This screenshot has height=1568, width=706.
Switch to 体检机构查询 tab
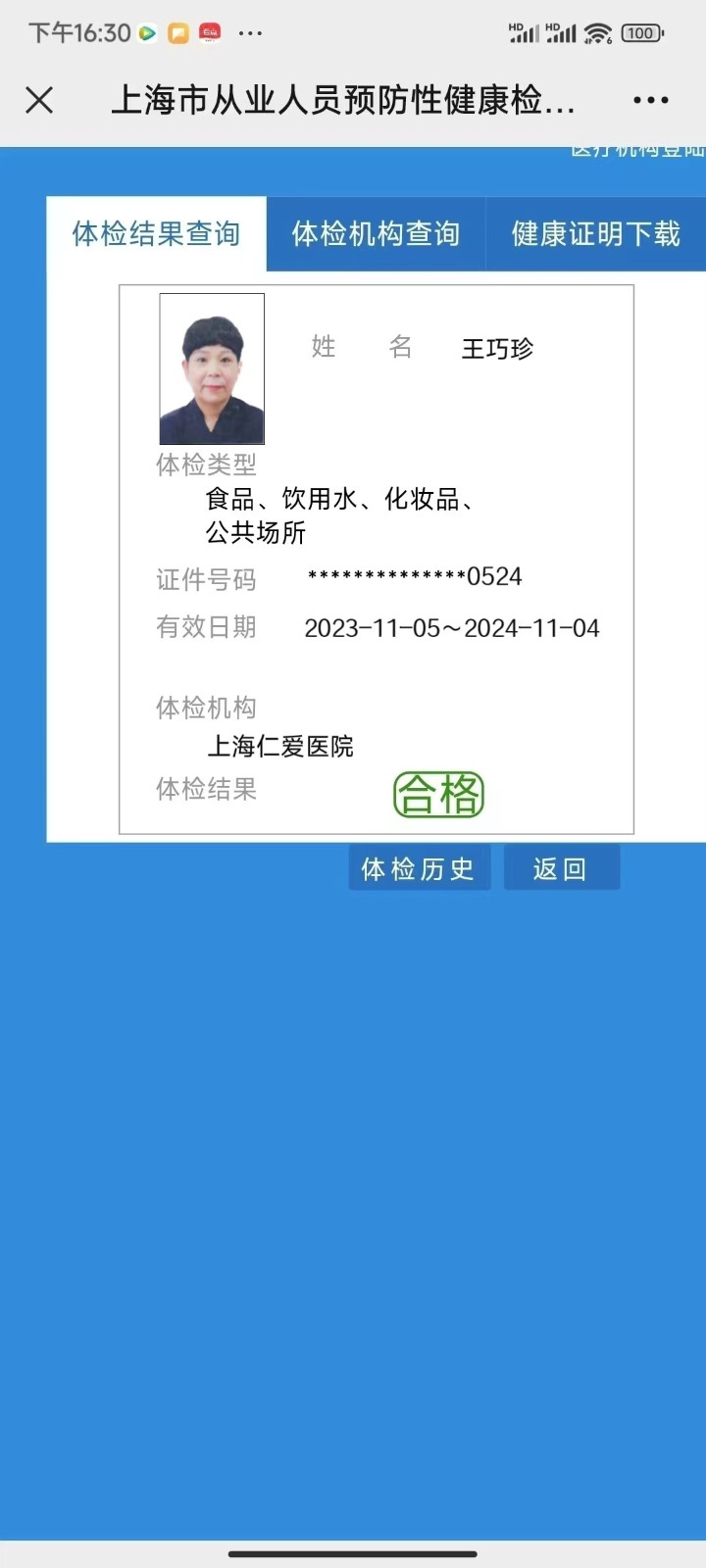click(x=376, y=234)
